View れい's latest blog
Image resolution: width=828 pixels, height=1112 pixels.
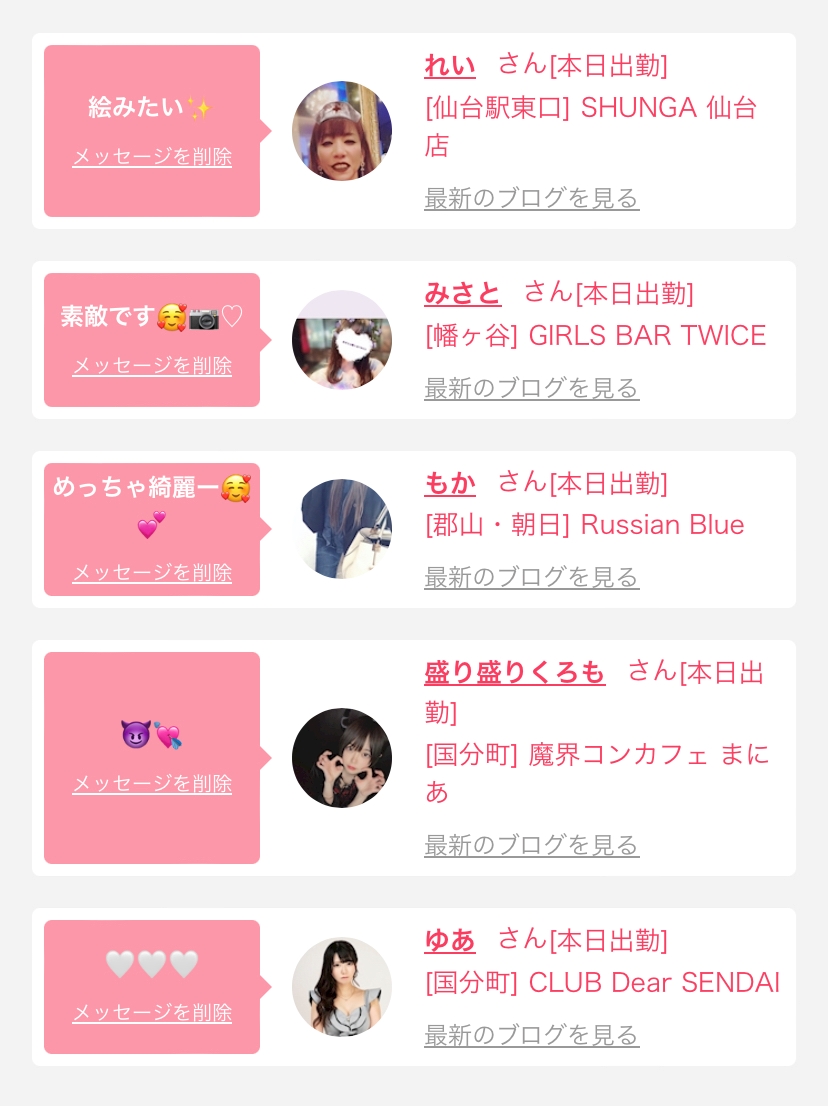(532, 199)
